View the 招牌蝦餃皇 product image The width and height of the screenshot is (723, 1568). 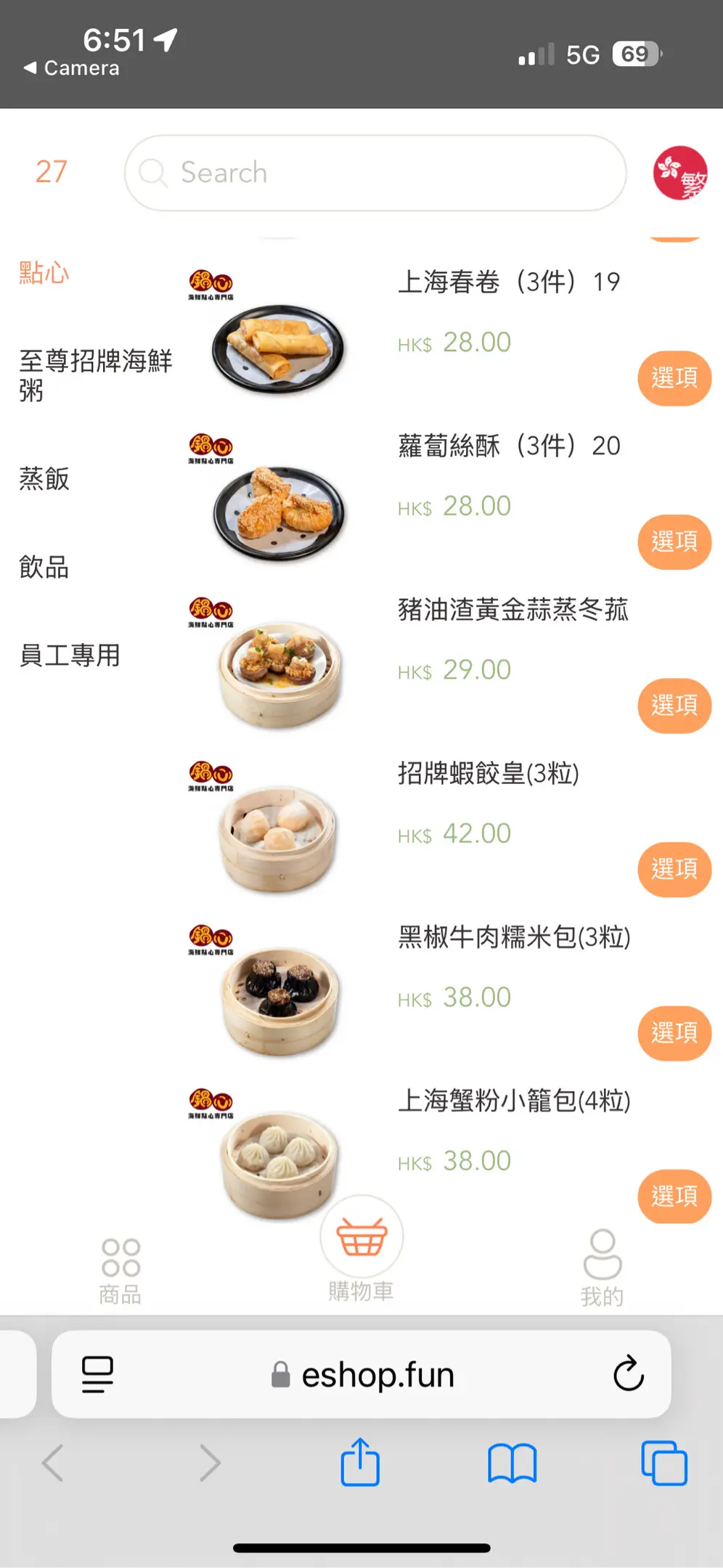pos(279,836)
